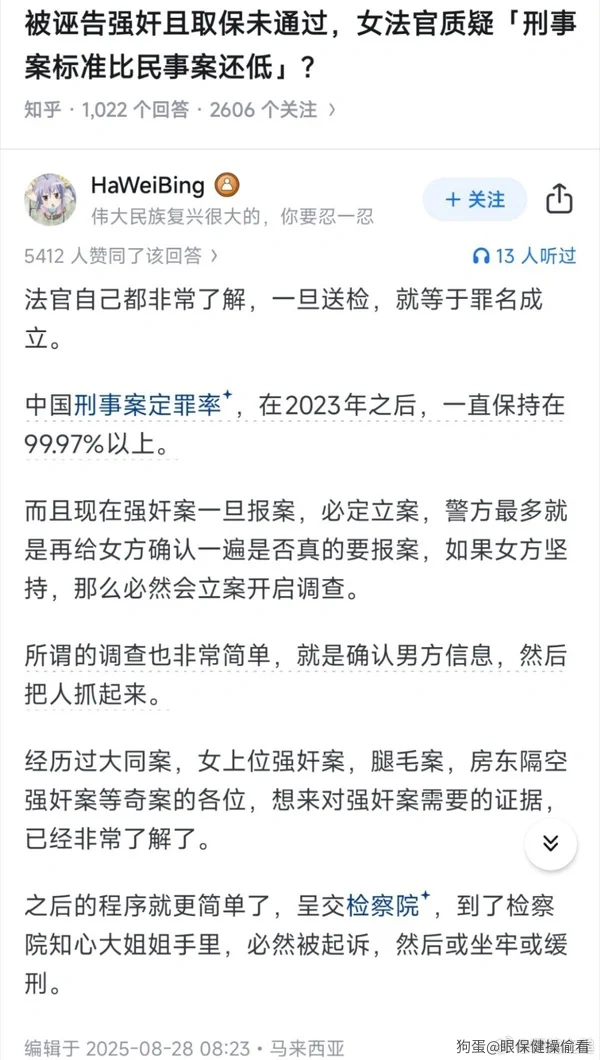The image size is (600, 1060).
Task: Share this answer
Action: point(559,200)
